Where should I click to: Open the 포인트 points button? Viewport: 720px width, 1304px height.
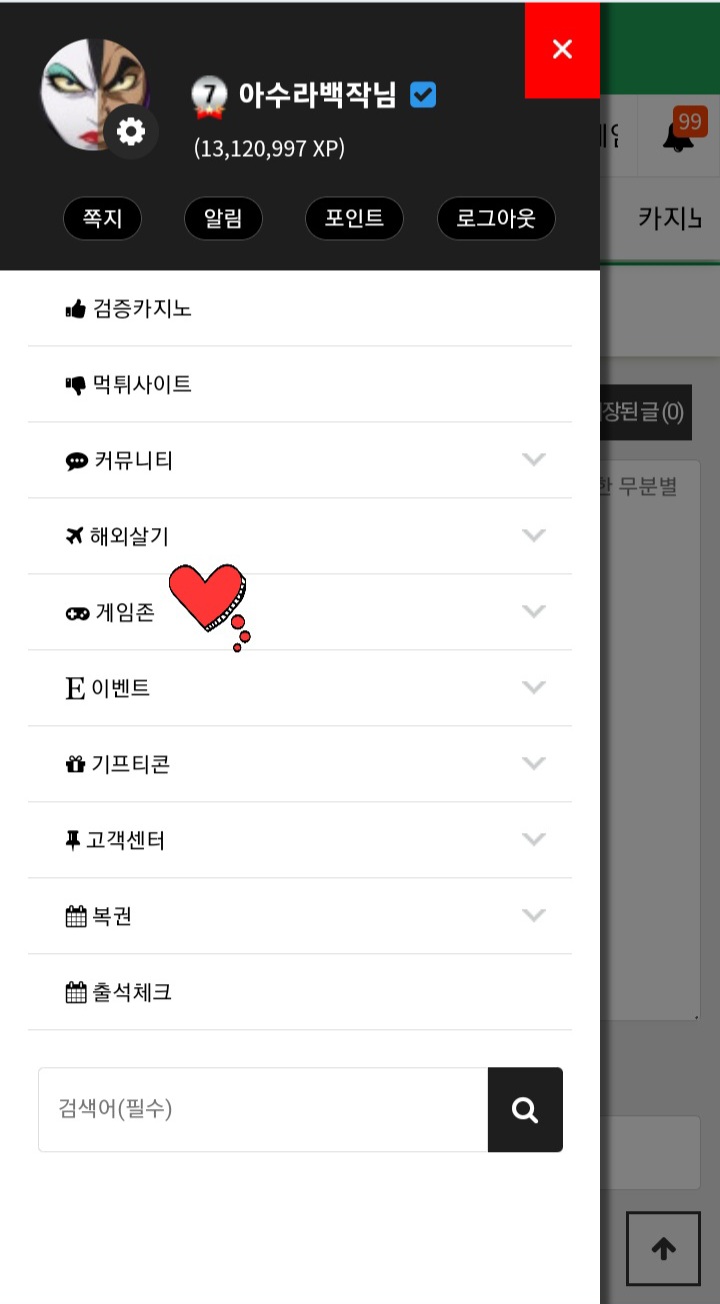tap(354, 219)
